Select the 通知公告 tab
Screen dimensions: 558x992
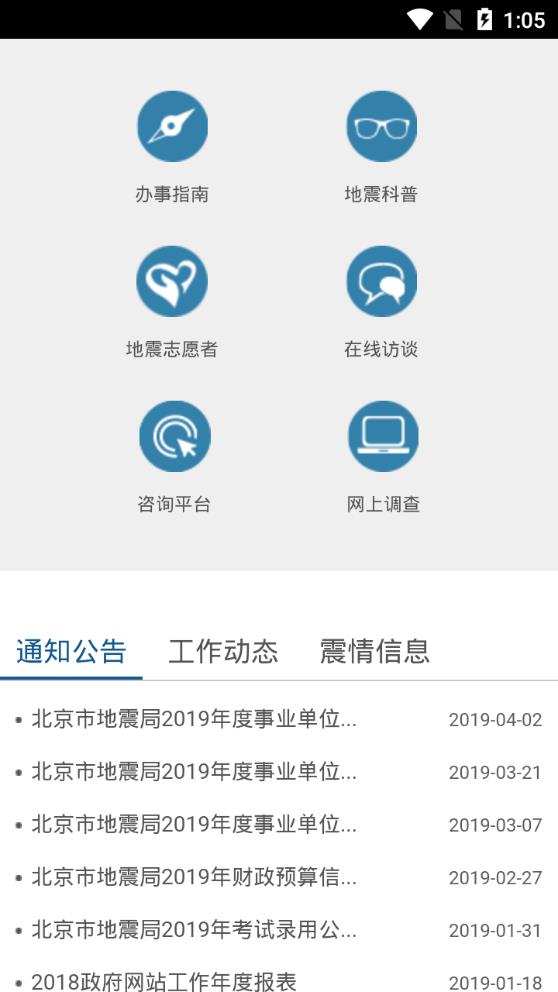(x=71, y=651)
